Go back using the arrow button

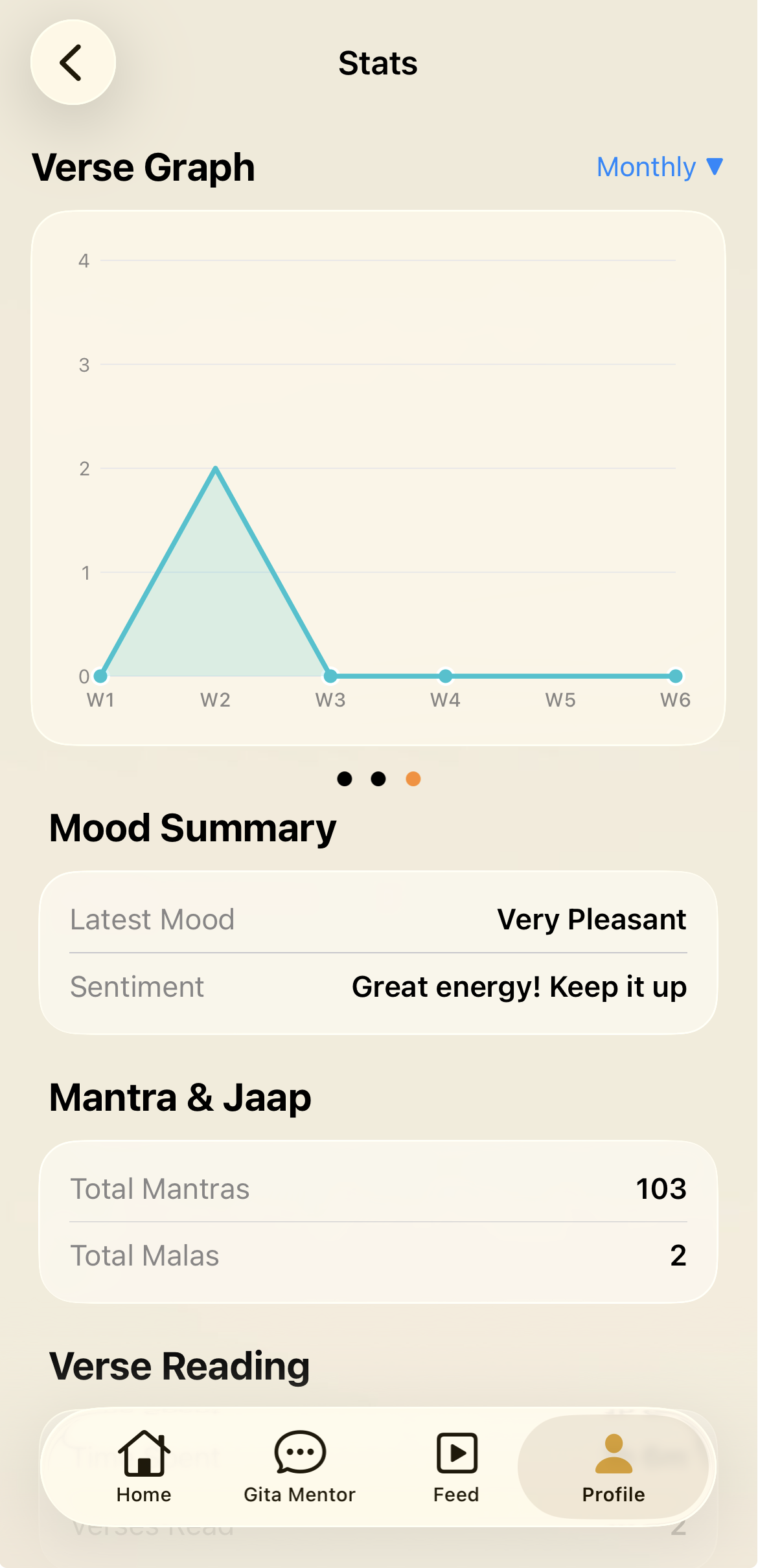point(73,62)
